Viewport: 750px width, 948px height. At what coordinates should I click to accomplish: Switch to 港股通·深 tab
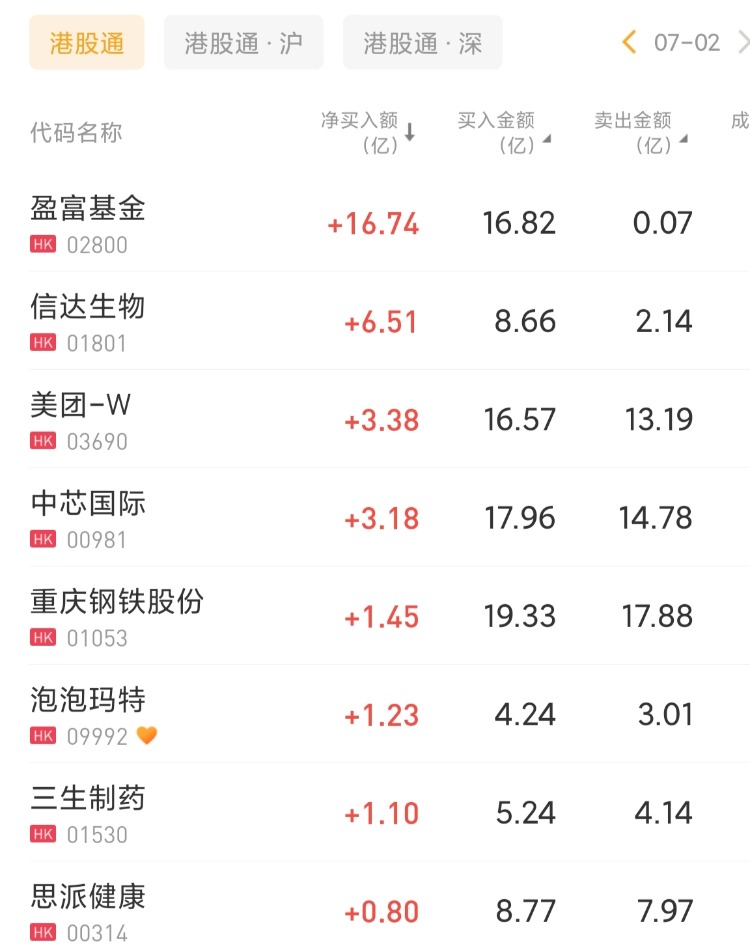pyautogui.click(x=422, y=43)
